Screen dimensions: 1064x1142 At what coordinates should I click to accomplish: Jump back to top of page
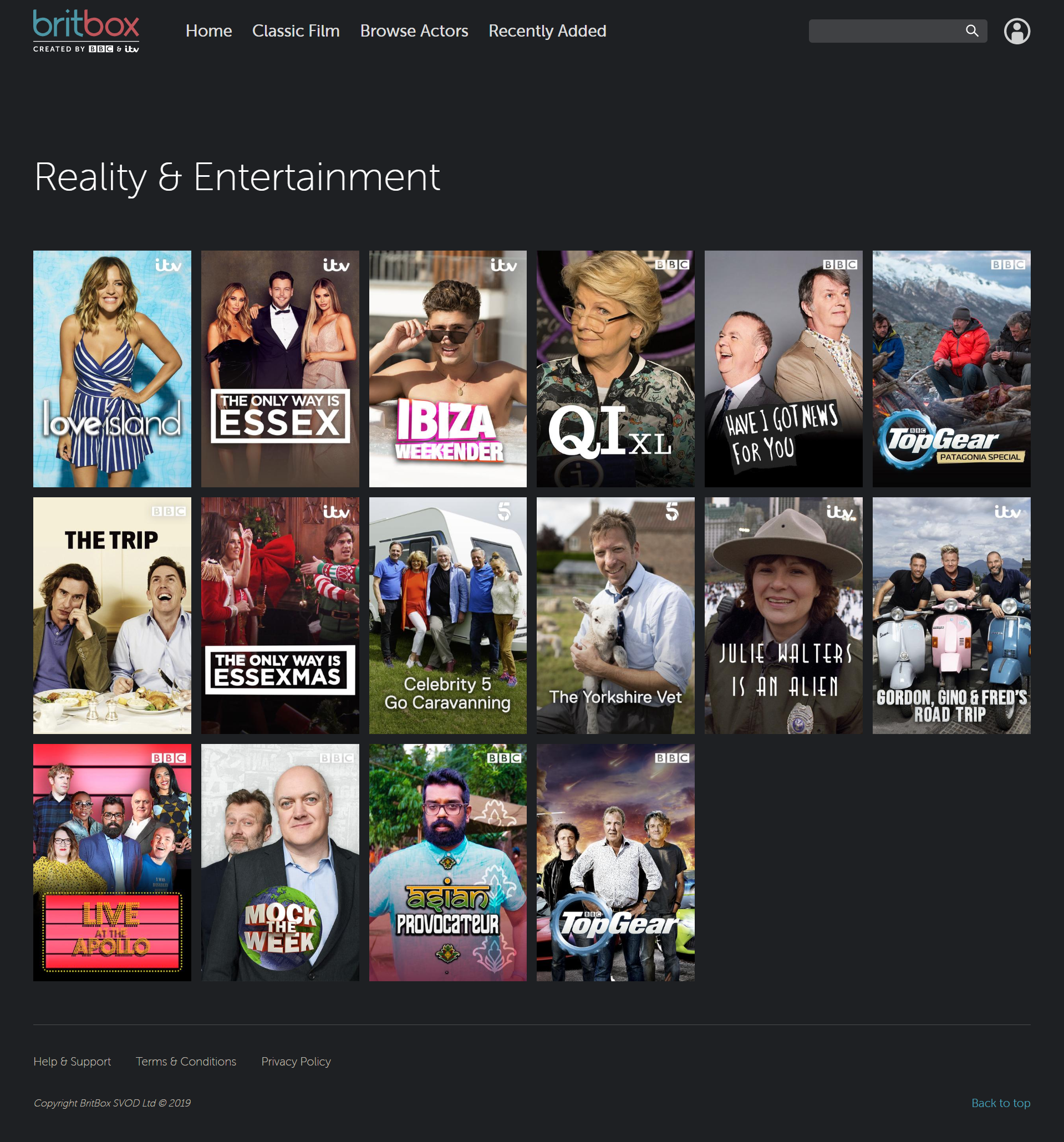coord(1000,1103)
